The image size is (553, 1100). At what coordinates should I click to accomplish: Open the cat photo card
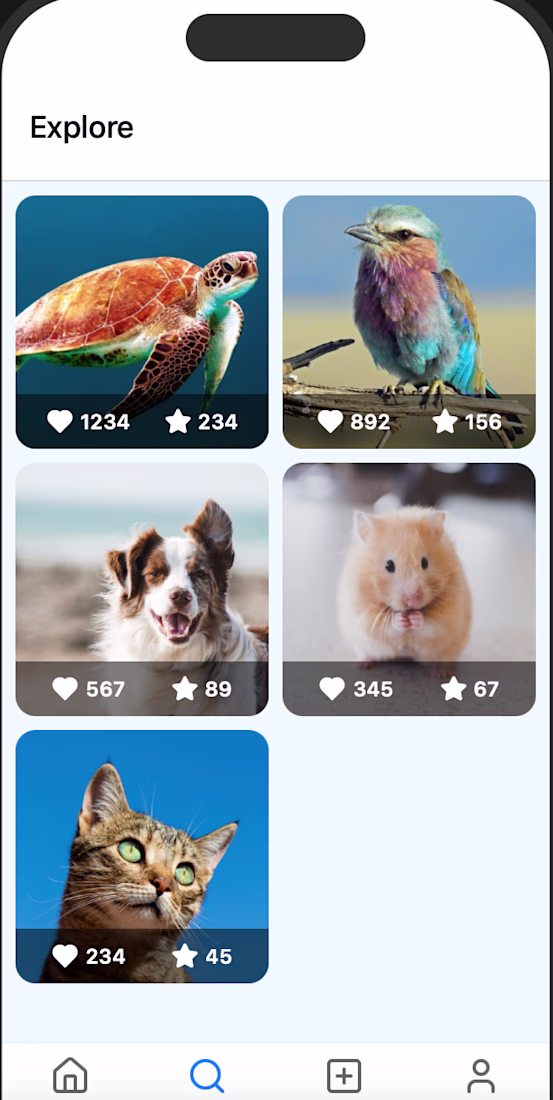[x=142, y=857]
